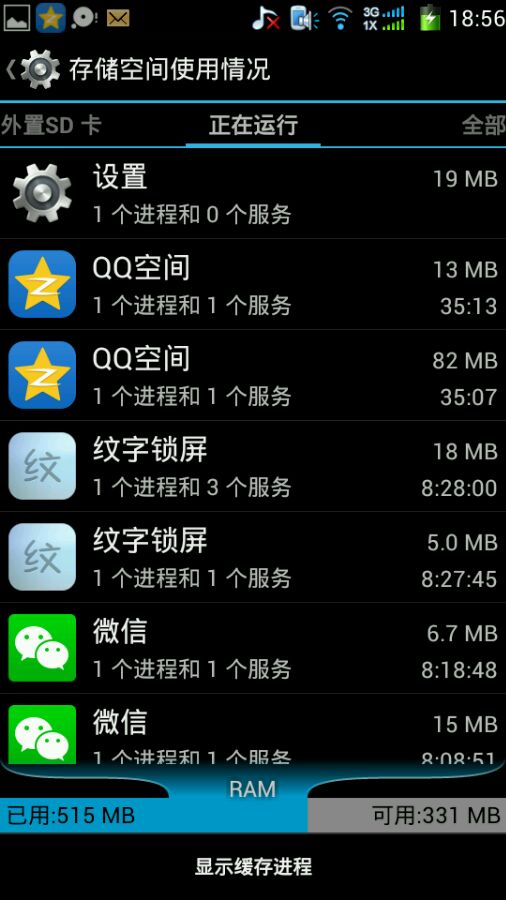
Task: Open the 设置 running process entry
Action: (253, 193)
